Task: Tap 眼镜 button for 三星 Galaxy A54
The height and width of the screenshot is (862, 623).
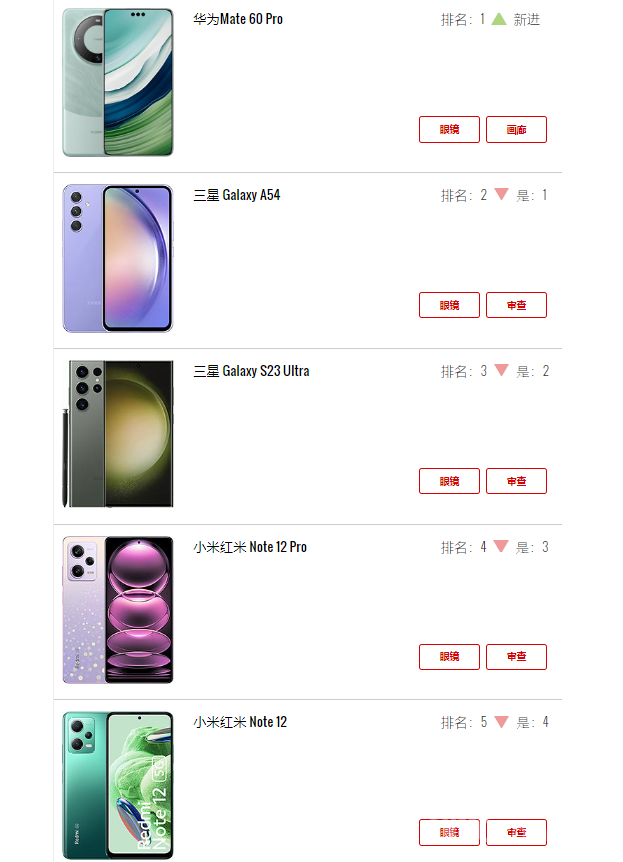Action: tap(449, 305)
